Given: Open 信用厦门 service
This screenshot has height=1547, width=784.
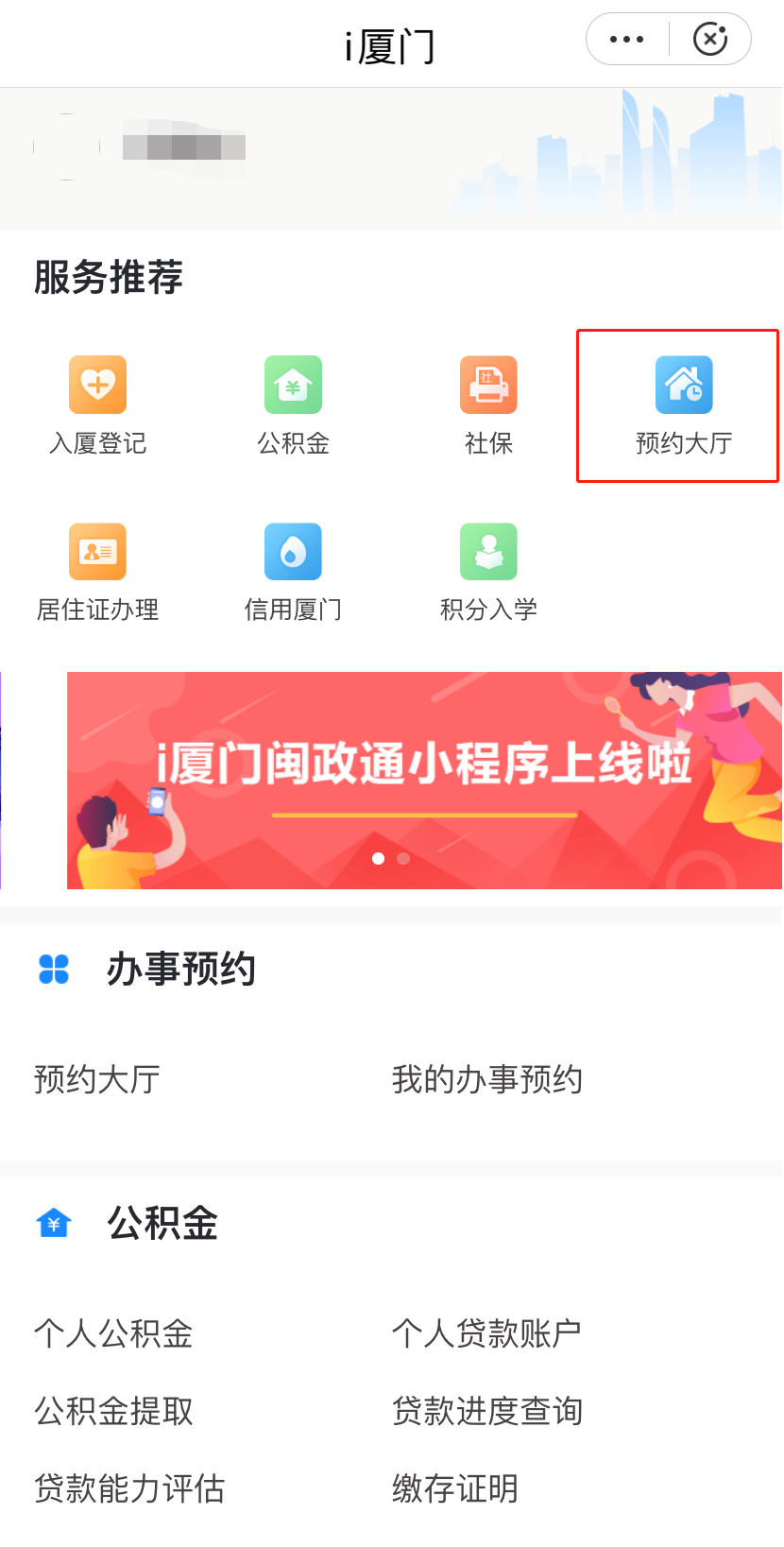Looking at the screenshot, I should (293, 572).
